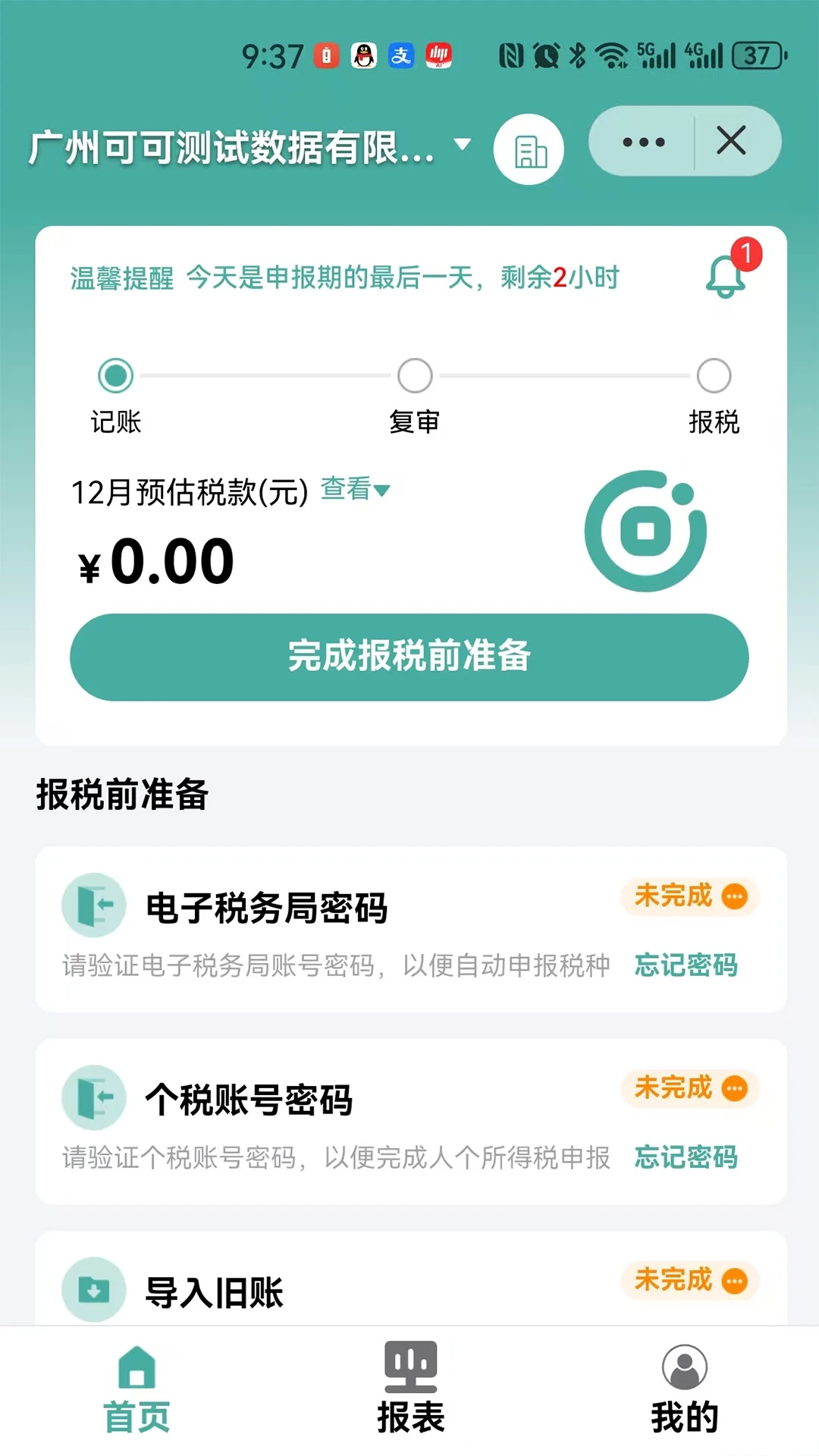Tap the 完成报税前准备 button

[409, 657]
